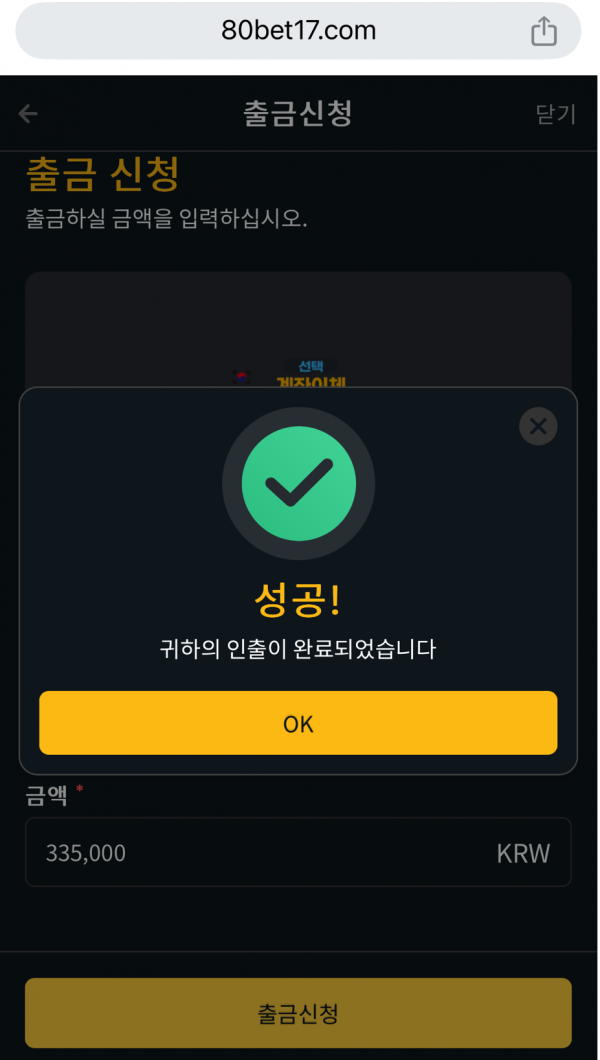Confirm the success dialog with OK
Screen dimensions: 600x1060
click(x=298, y=723)
